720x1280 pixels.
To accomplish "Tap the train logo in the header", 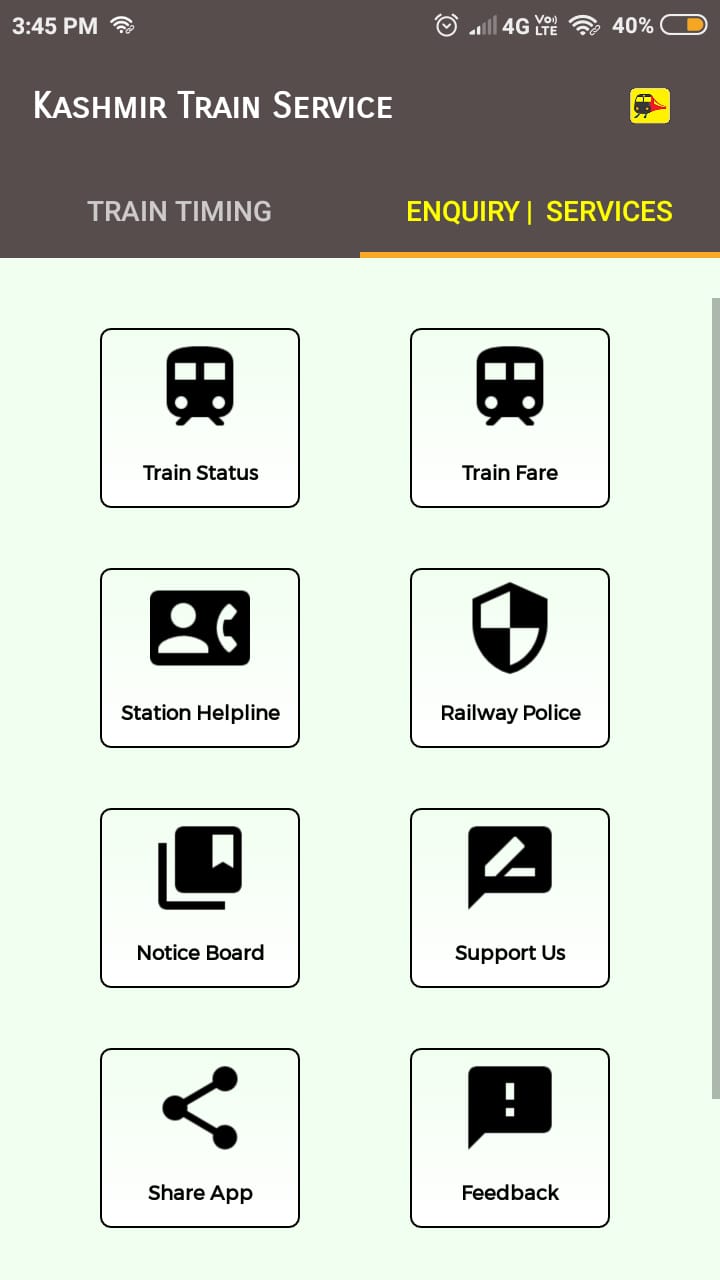I will (649, 105).
